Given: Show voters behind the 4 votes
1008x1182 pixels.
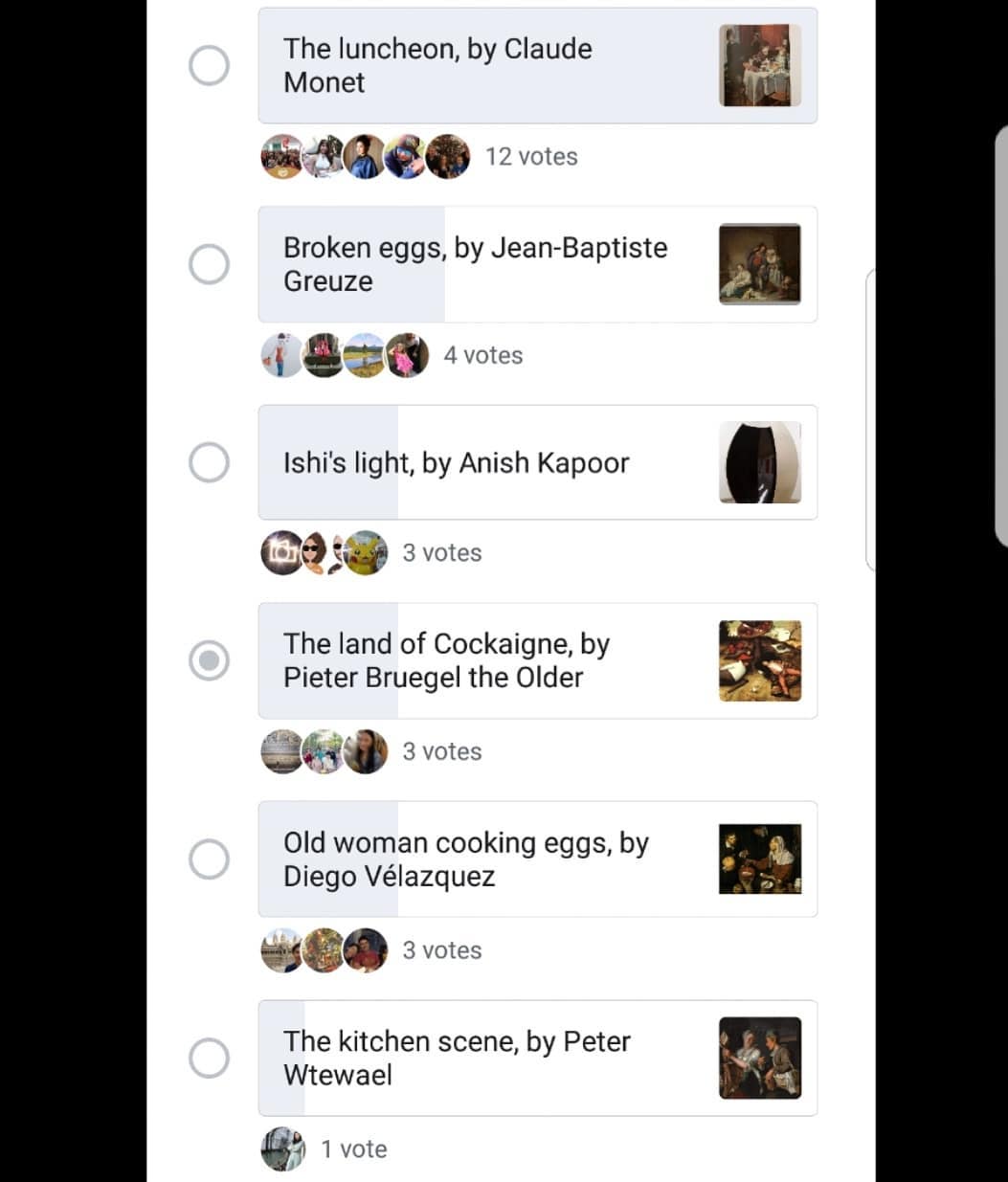Looking at the screenshot, I should coord(483,355).
